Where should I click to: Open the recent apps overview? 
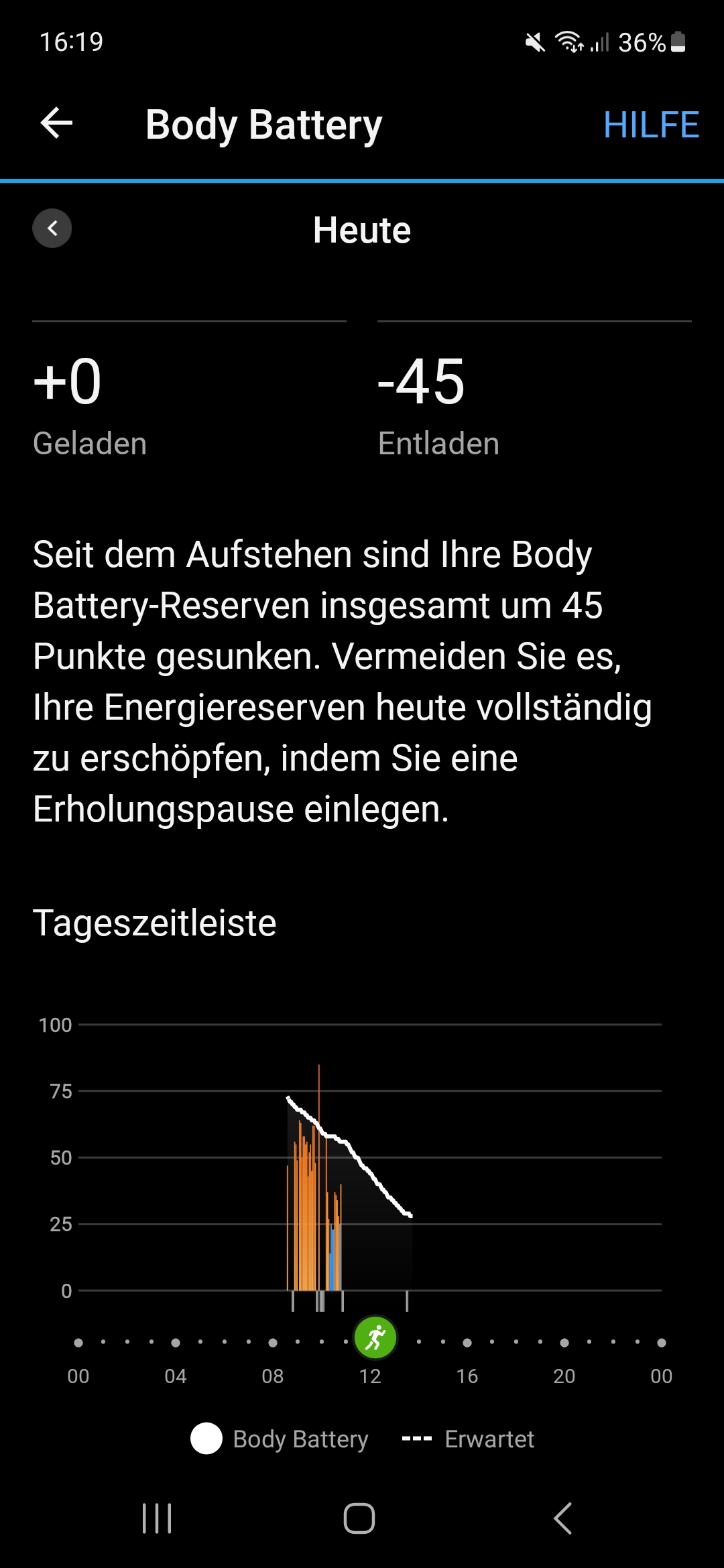coord(157,1518)
